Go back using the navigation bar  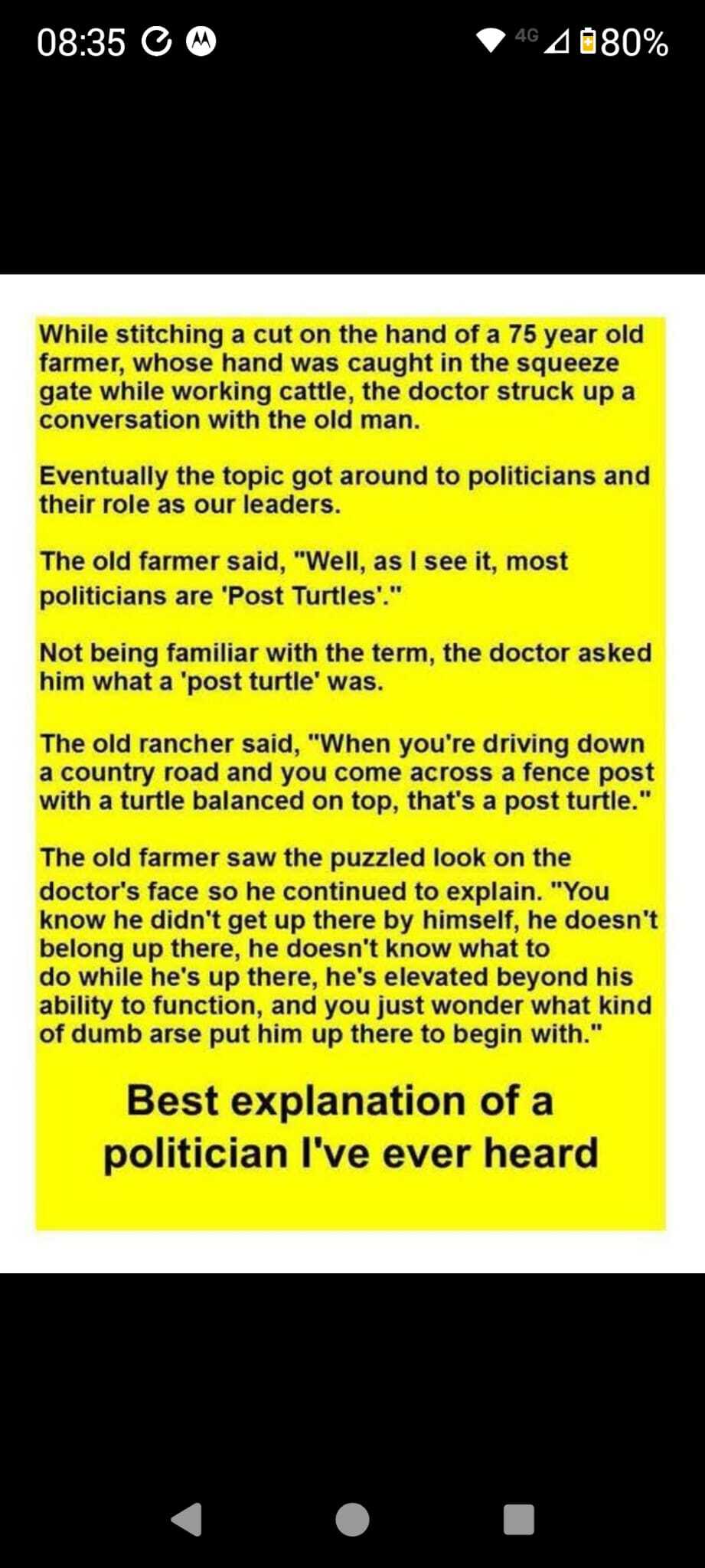pos(187,1519)
